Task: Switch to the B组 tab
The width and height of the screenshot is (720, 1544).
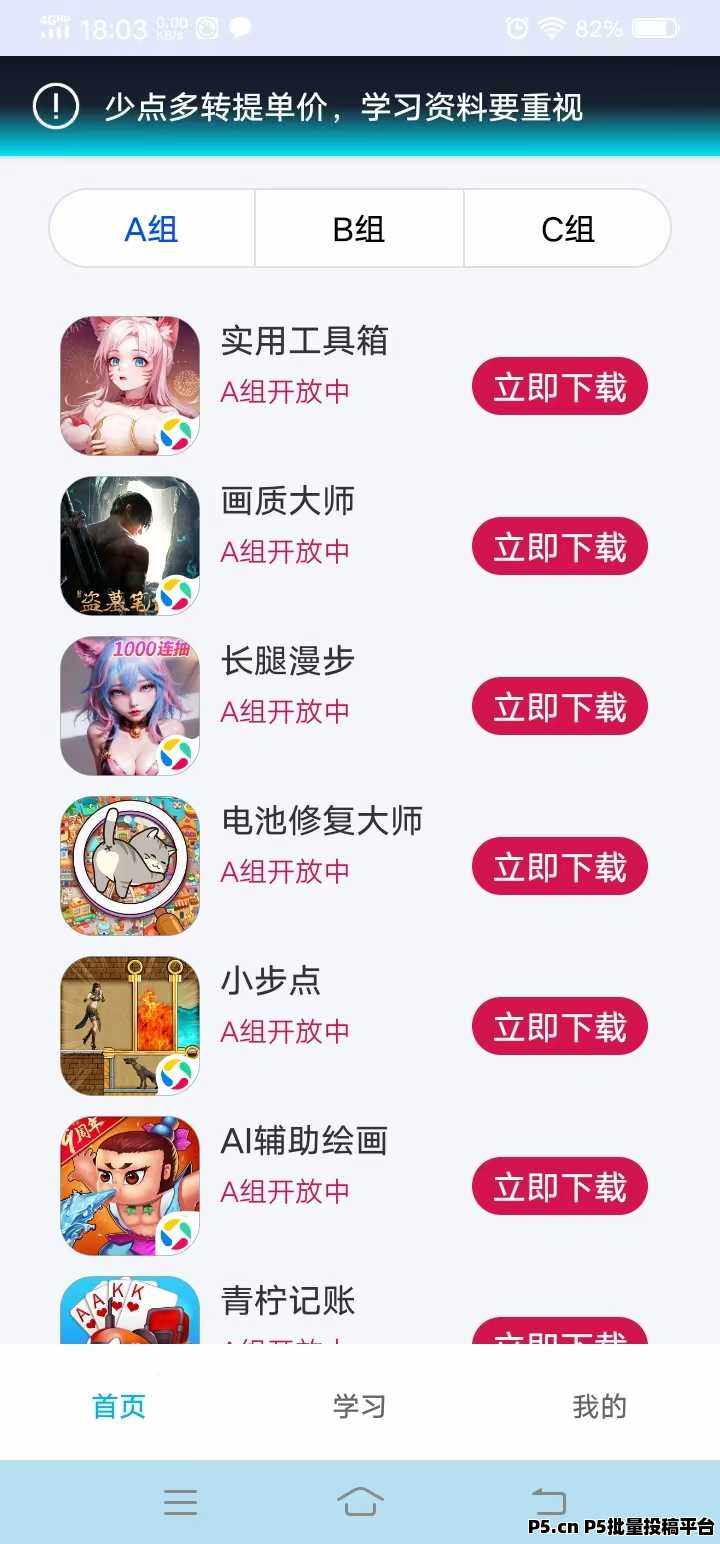Action: tap(359, 228)
